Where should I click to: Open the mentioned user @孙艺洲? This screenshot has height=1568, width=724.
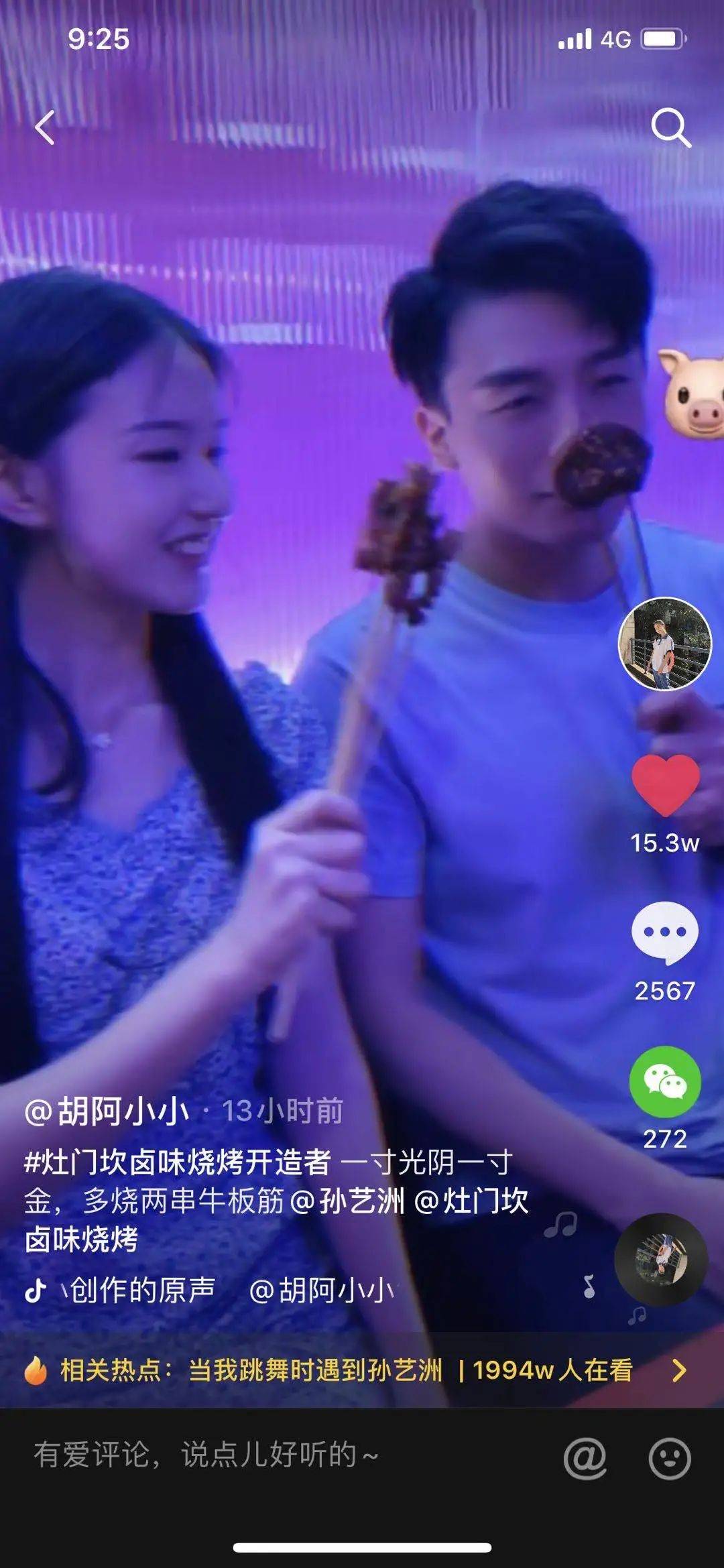click(349, 1201)
